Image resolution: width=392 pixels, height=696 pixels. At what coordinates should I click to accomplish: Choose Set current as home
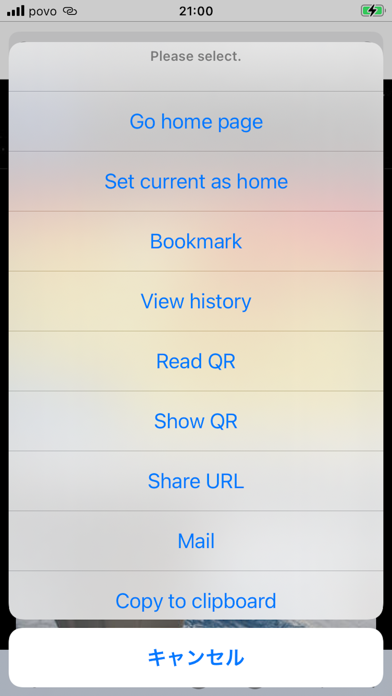click(196, 182)
